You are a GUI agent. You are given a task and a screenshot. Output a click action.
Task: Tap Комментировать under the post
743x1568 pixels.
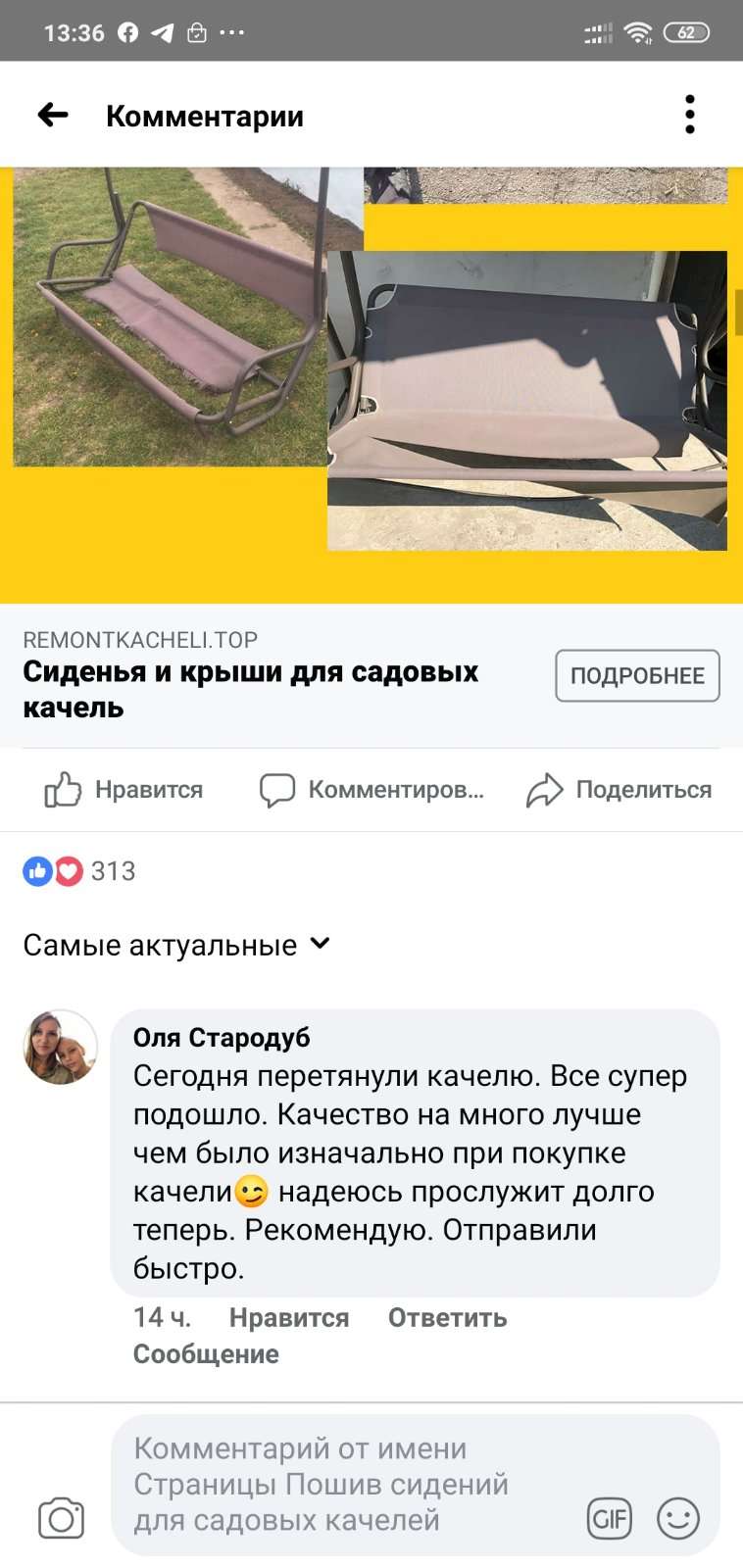371,790
